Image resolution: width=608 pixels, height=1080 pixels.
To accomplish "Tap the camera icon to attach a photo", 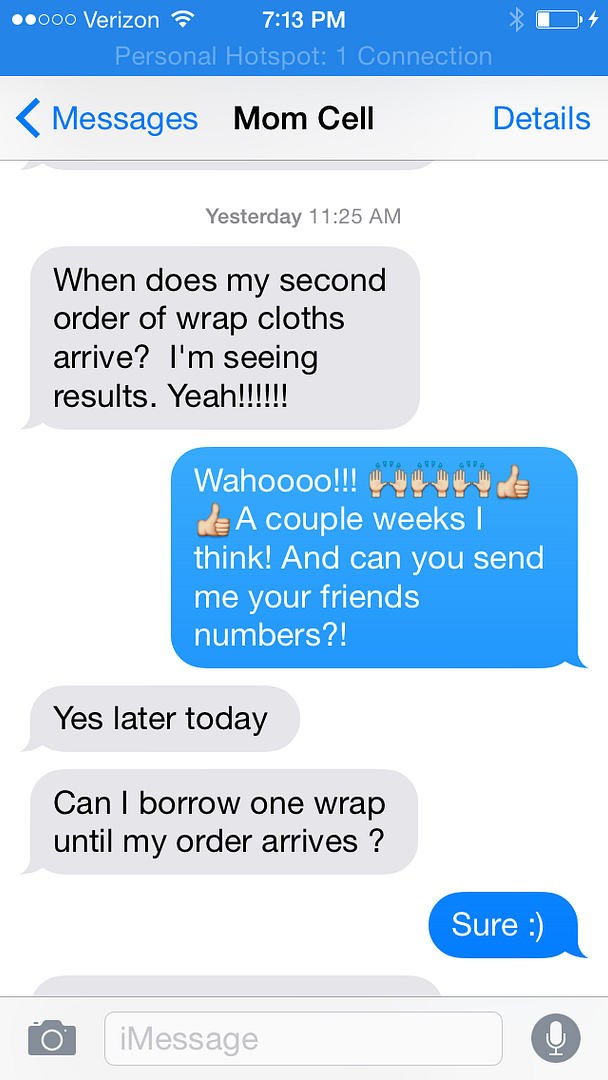I will 52,1038.
